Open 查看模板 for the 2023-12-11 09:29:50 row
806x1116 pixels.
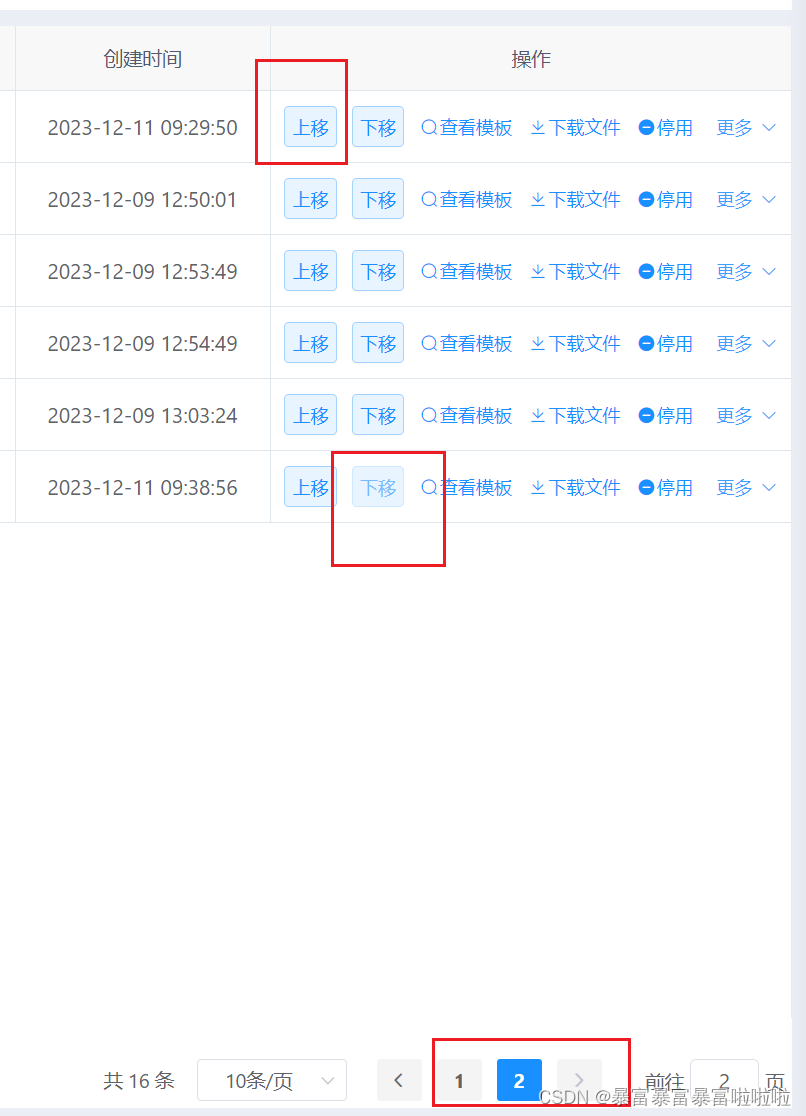(467, 128)
